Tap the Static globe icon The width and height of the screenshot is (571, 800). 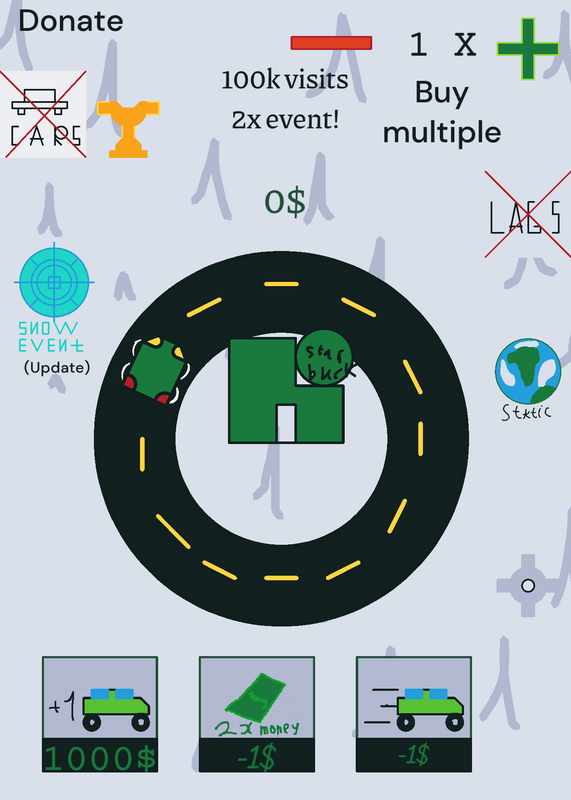[528, 379]
